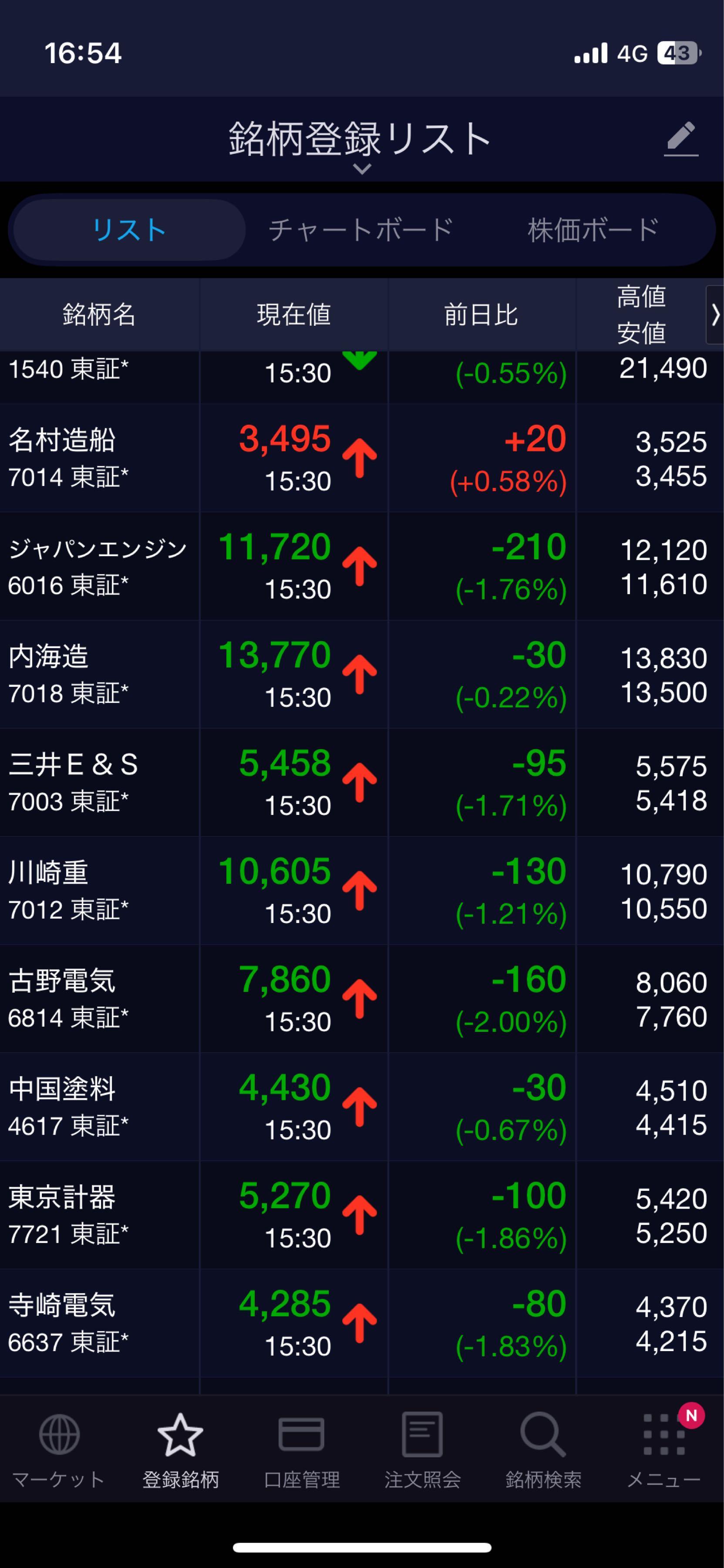Open 東京計器 7721 stock row
724x1568 pixels.
tap(98, 1214)
